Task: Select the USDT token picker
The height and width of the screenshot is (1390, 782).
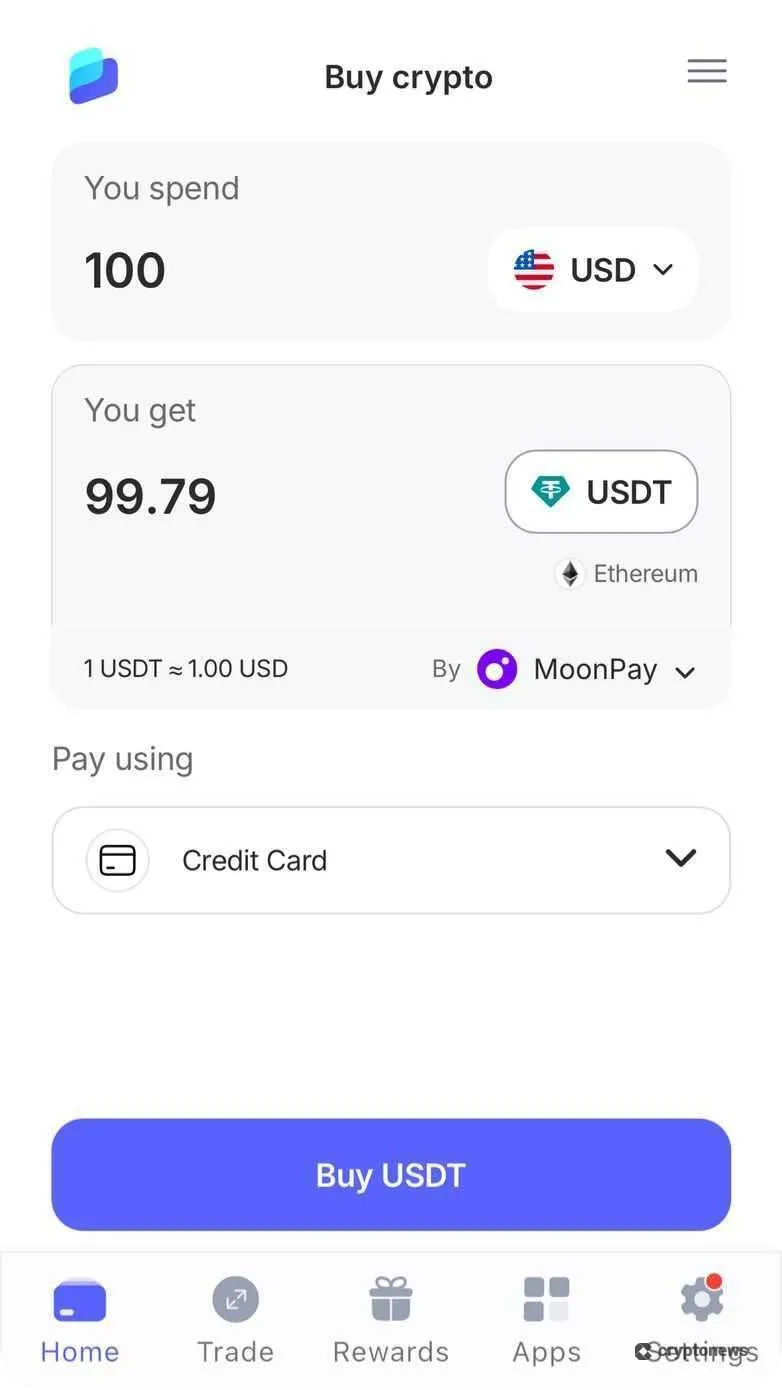Action: click(600, 491)
